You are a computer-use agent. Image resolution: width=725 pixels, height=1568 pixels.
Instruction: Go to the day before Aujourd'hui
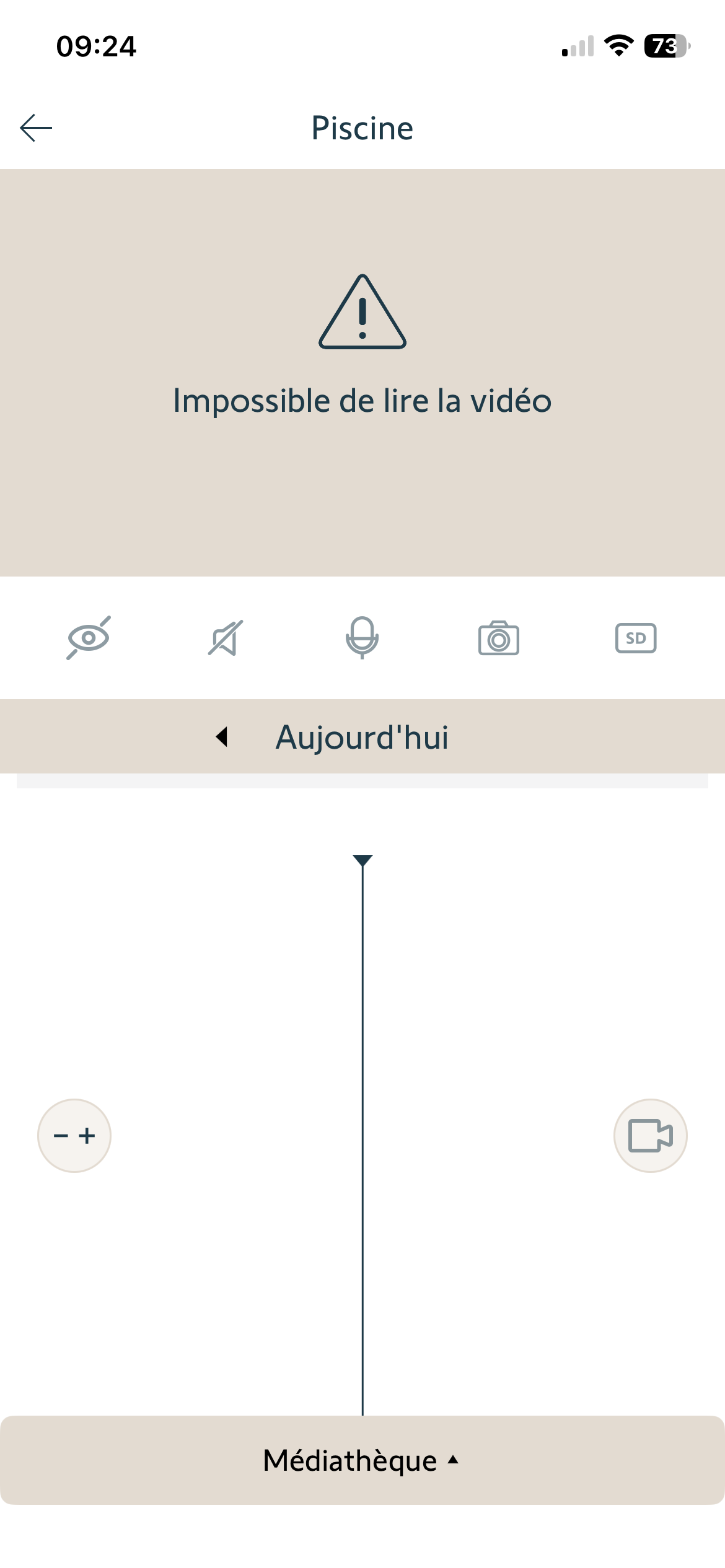(x=222, y=737)
